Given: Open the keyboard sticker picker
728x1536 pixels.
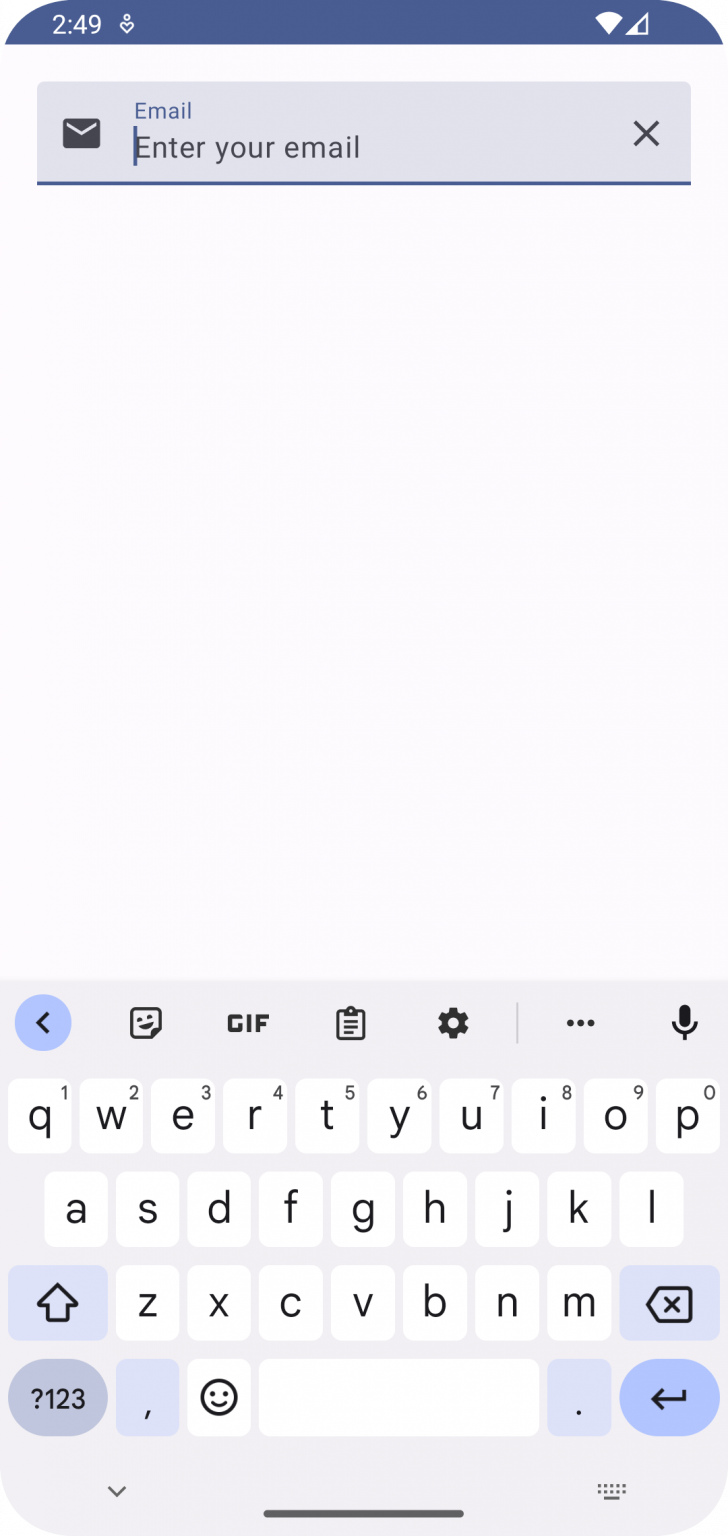Looking at the screenshot, I should pyautogui.click(x=146, y=1023).
